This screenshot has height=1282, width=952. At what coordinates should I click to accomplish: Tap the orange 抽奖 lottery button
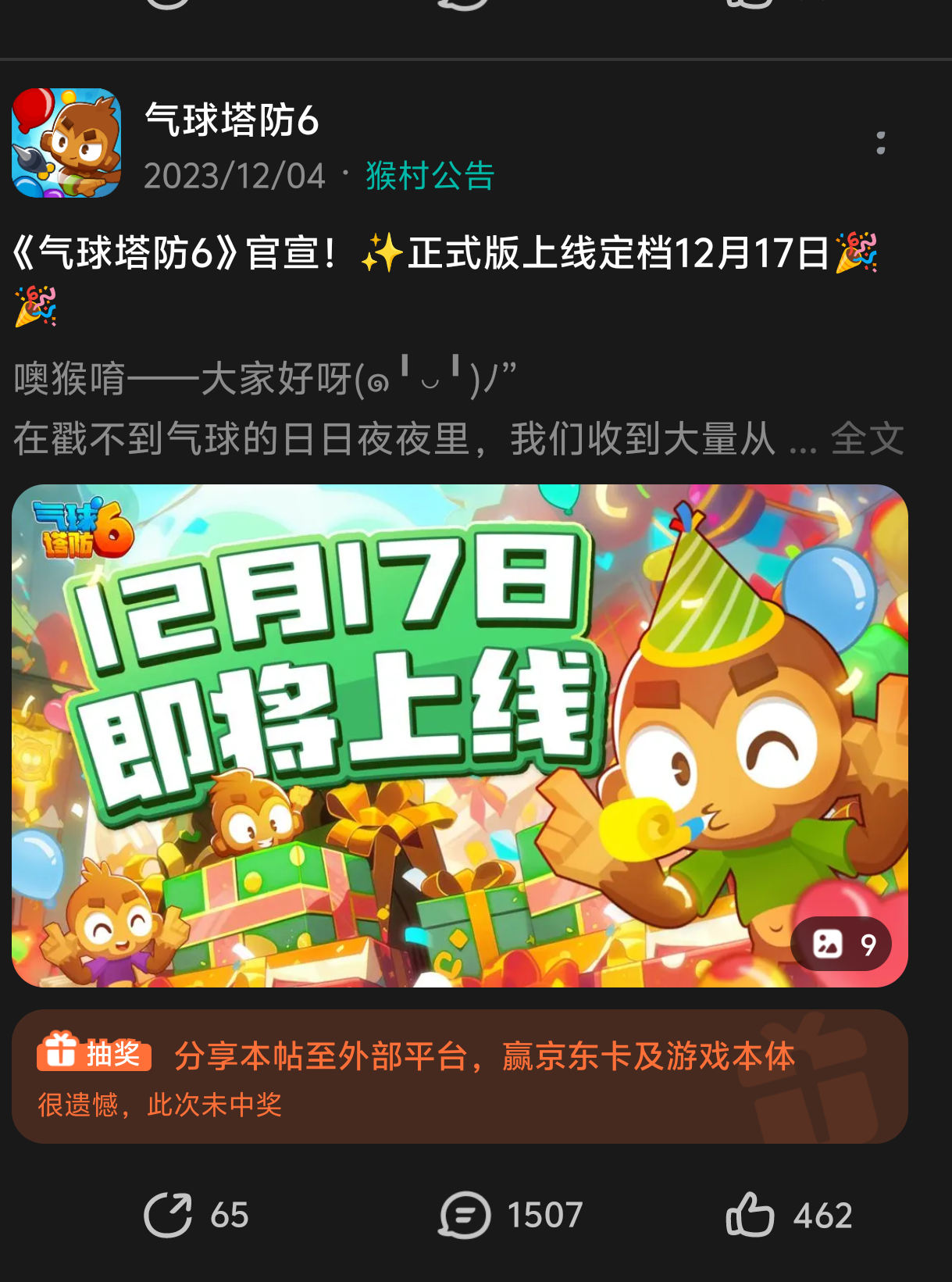coord(95,1053)
